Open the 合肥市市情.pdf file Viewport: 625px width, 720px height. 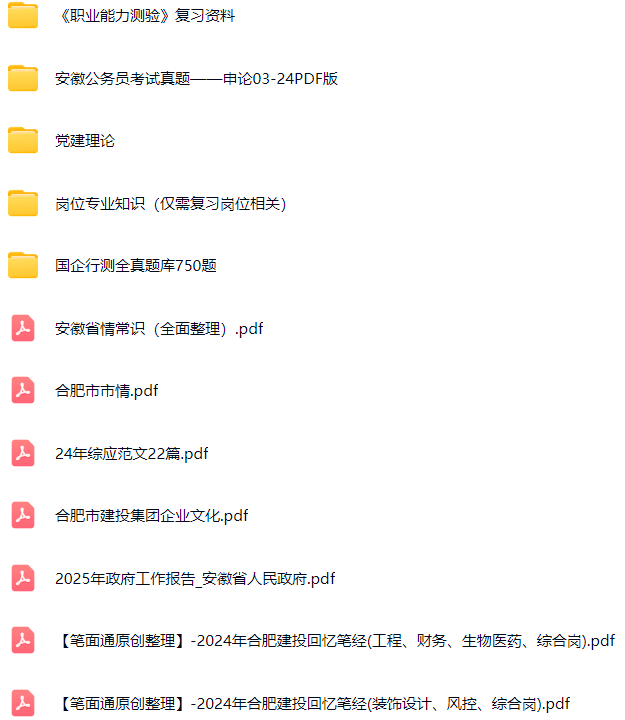coord(107,391)
